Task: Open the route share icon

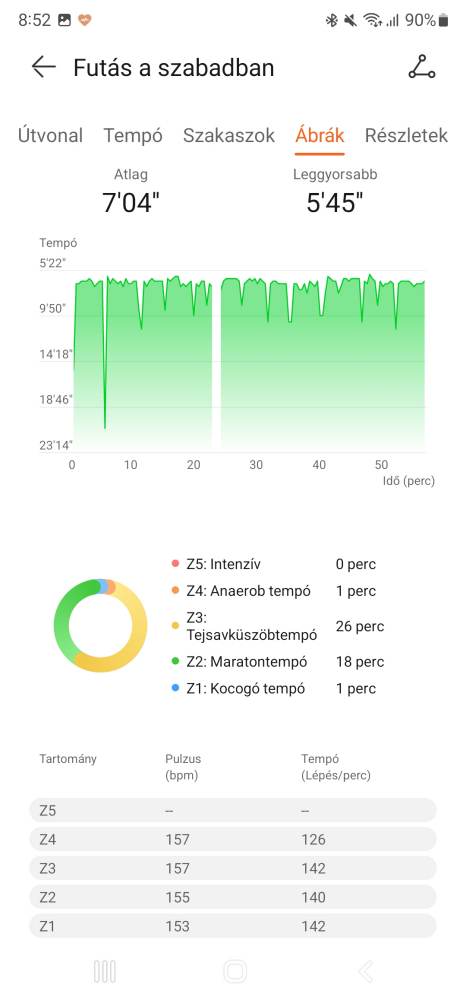Action: [421, 67]
